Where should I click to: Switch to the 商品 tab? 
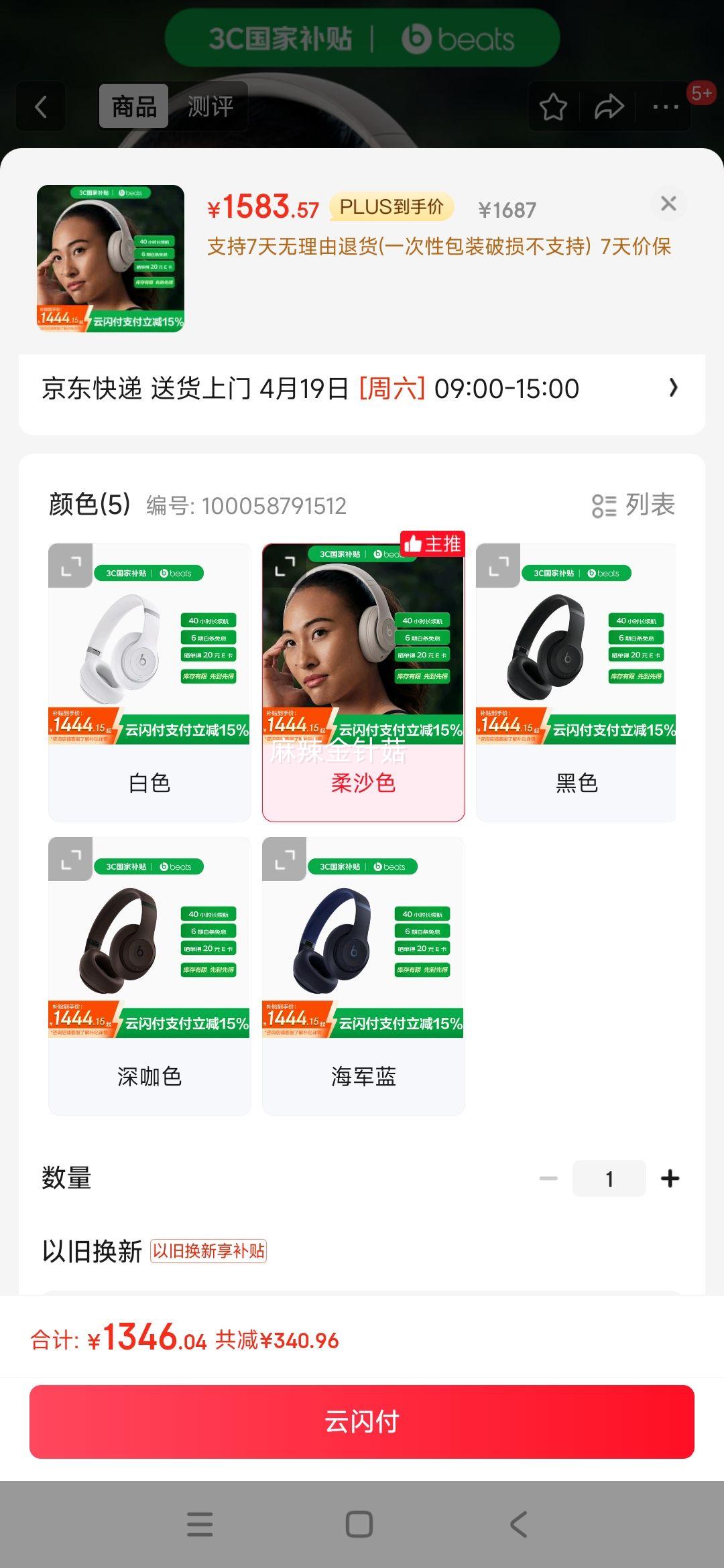click(133, 107)
